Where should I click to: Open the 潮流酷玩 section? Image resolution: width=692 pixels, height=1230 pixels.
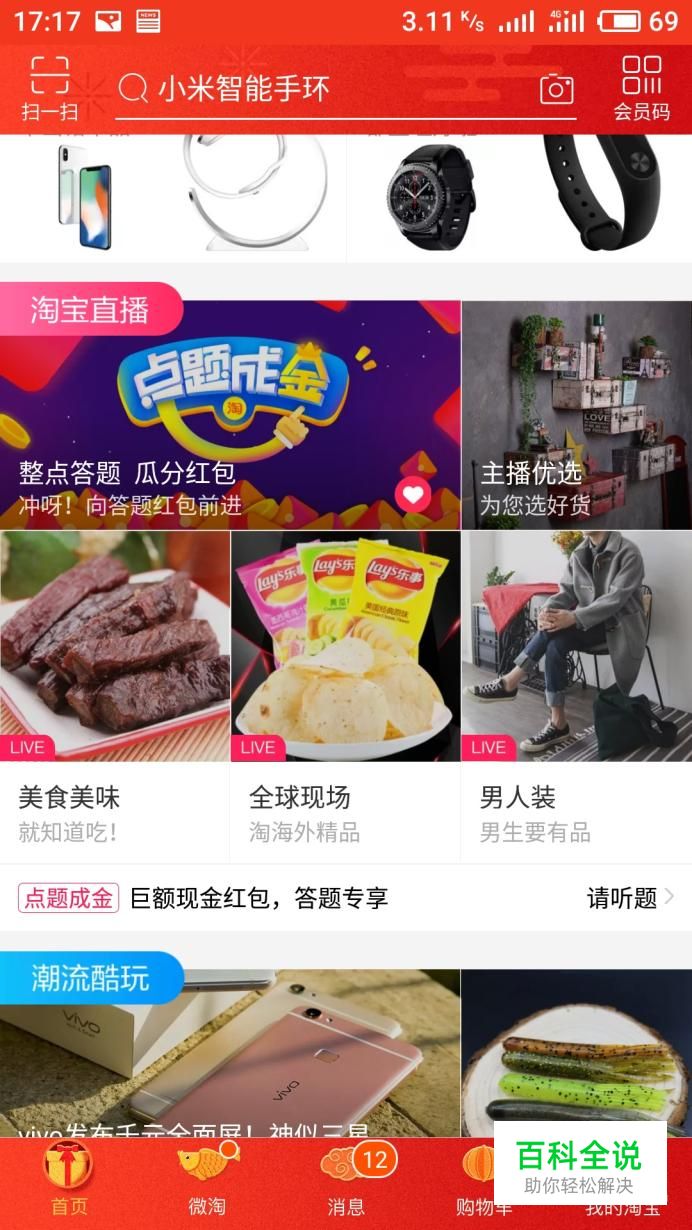(90, 978)
